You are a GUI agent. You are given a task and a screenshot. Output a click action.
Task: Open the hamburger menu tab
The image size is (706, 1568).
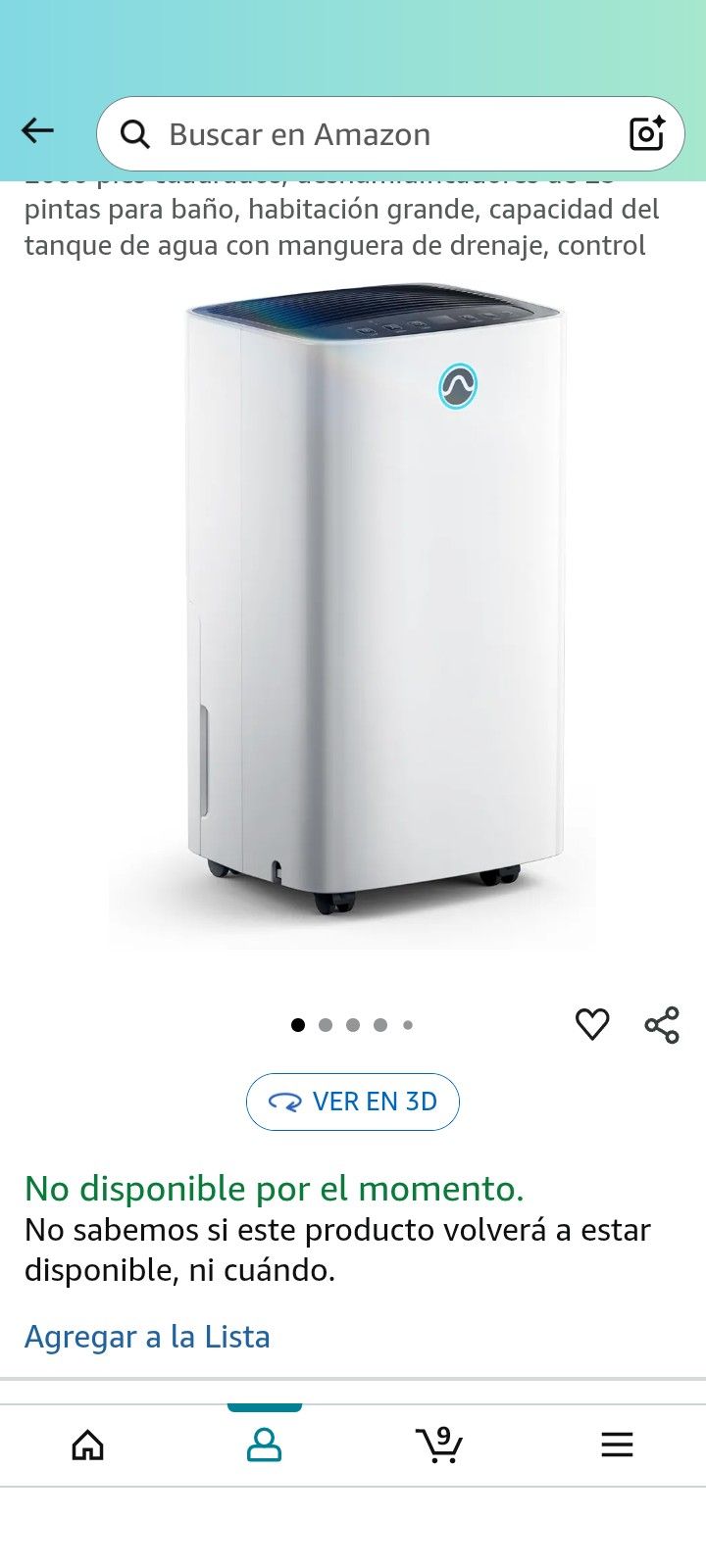tap(617, 1445)
